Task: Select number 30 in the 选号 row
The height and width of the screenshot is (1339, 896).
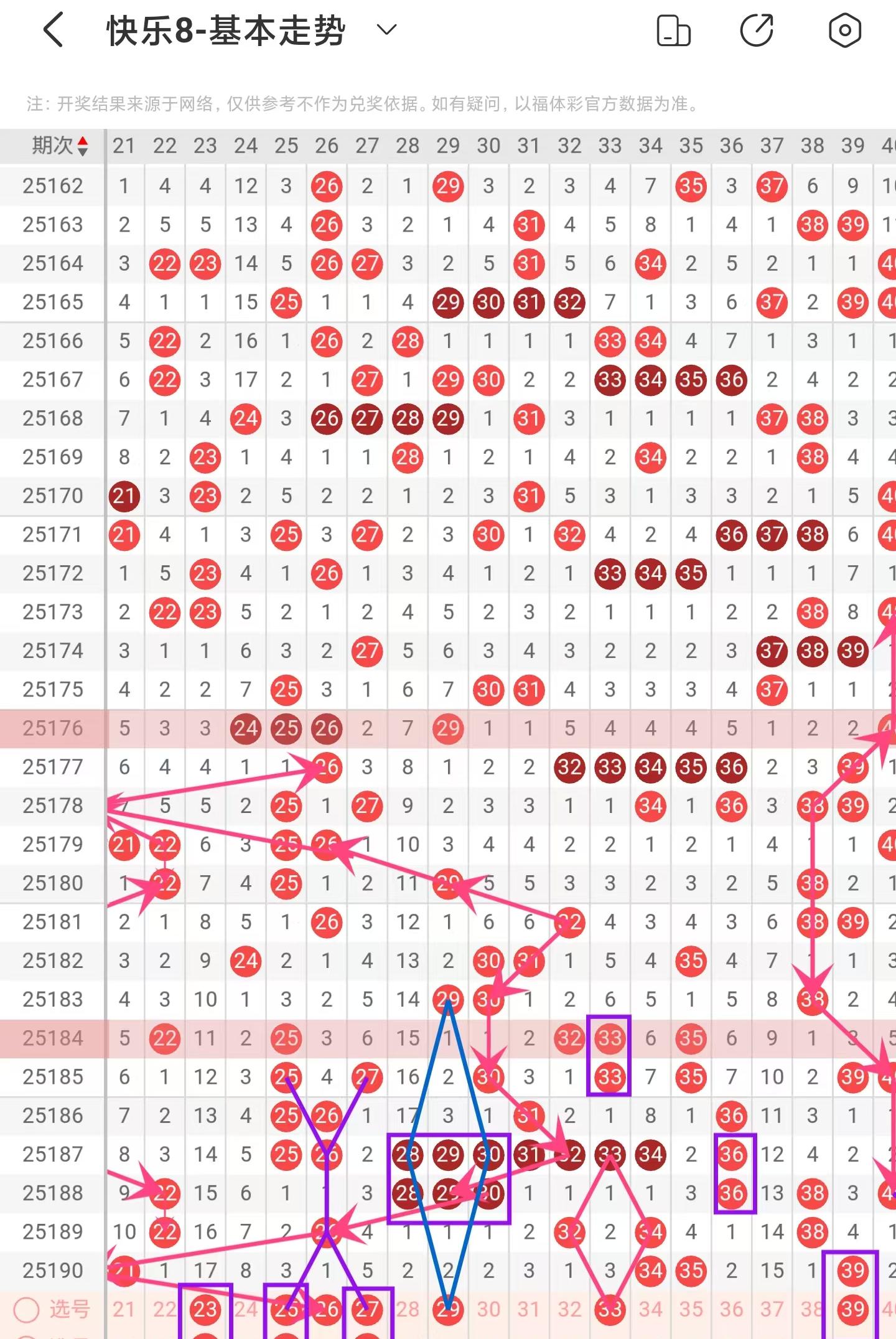Action: point(488,1309)
